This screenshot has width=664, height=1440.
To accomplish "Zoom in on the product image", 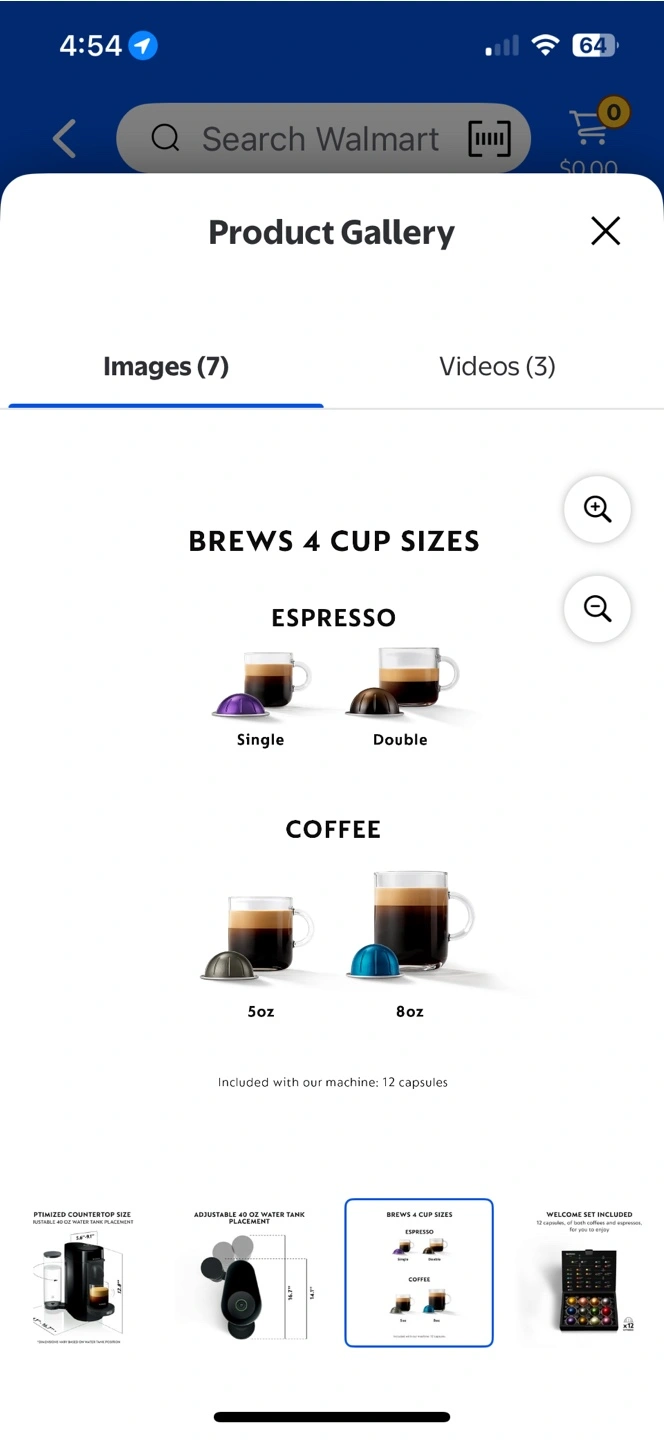I will [597, 509].
